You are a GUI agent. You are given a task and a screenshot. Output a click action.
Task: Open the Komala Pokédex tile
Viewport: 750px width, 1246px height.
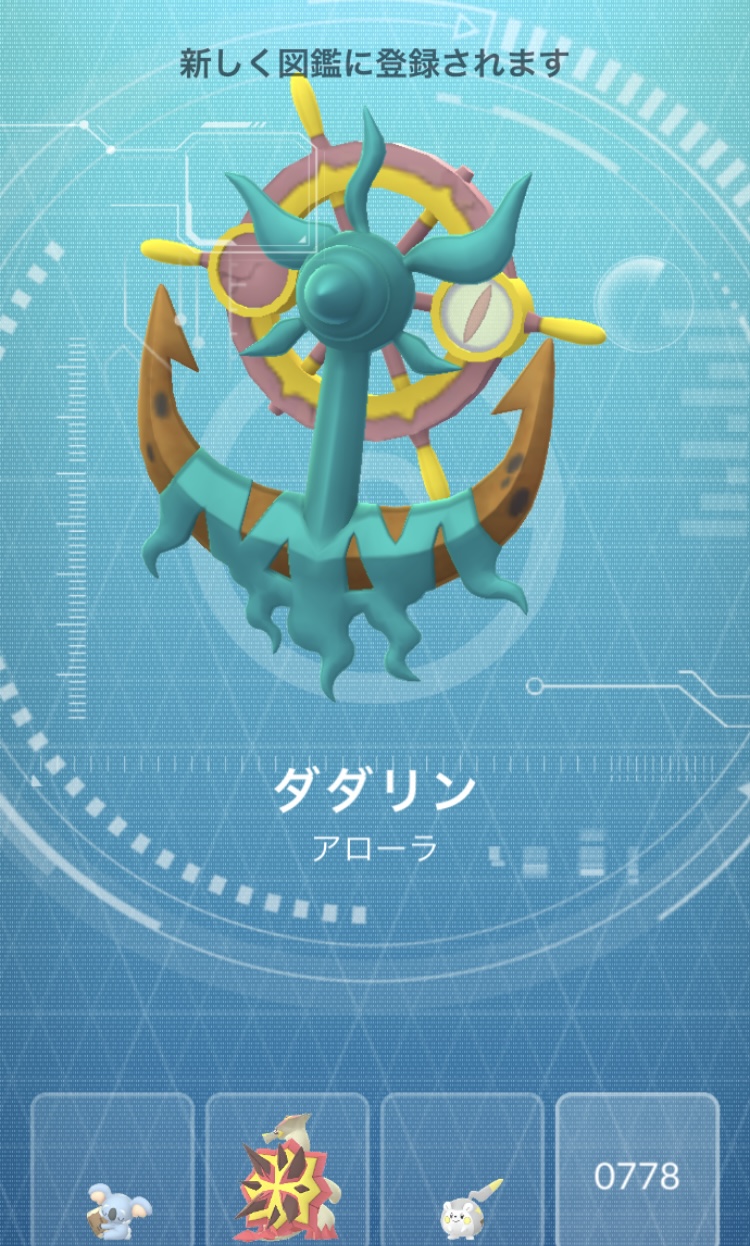(112, 1170)
